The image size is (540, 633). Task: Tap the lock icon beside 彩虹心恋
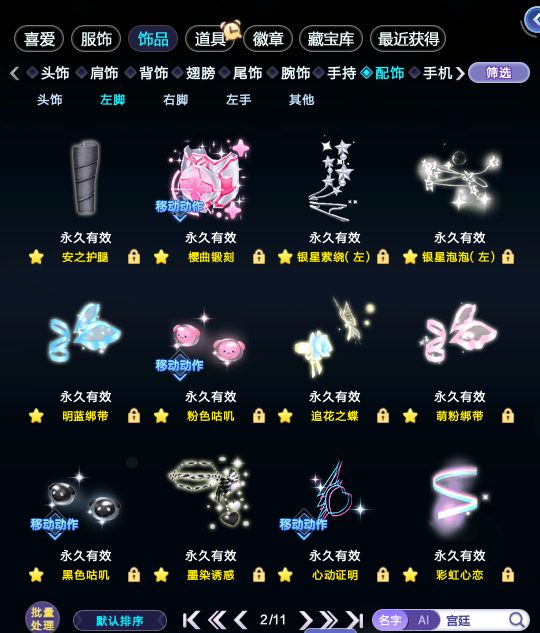(x=508, y=574)
